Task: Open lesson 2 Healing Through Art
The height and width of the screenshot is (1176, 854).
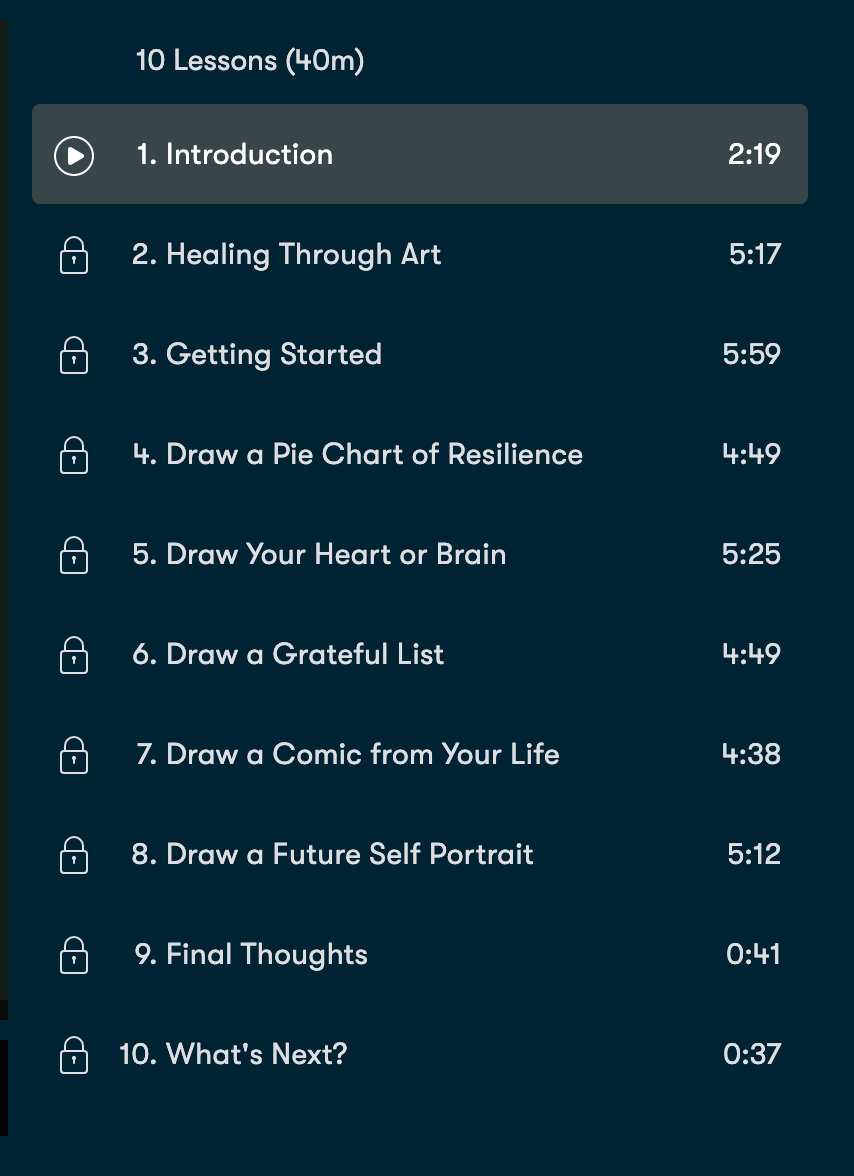Action: [287, 255]
